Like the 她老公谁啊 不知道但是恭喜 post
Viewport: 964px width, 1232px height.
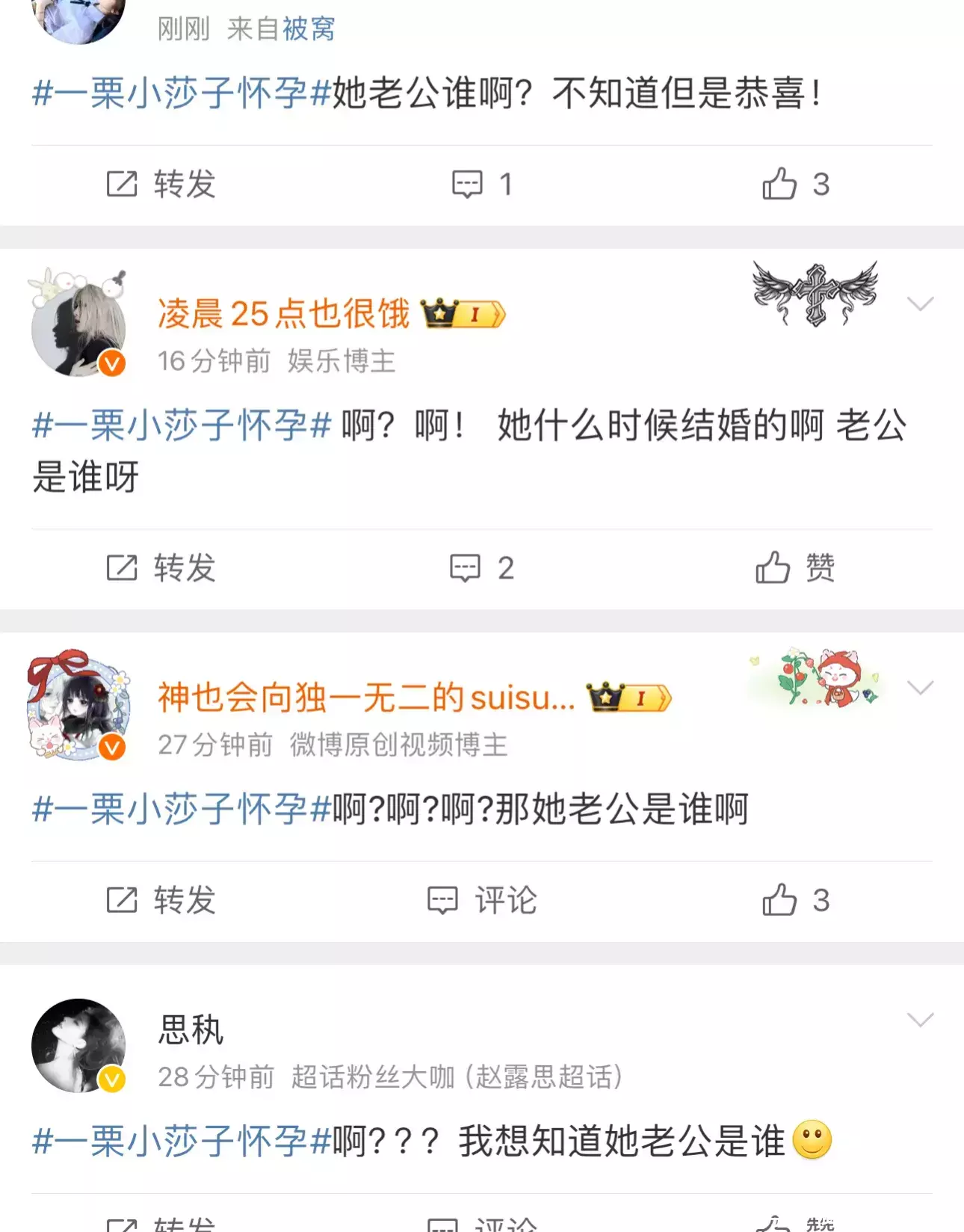pos(795,184)
